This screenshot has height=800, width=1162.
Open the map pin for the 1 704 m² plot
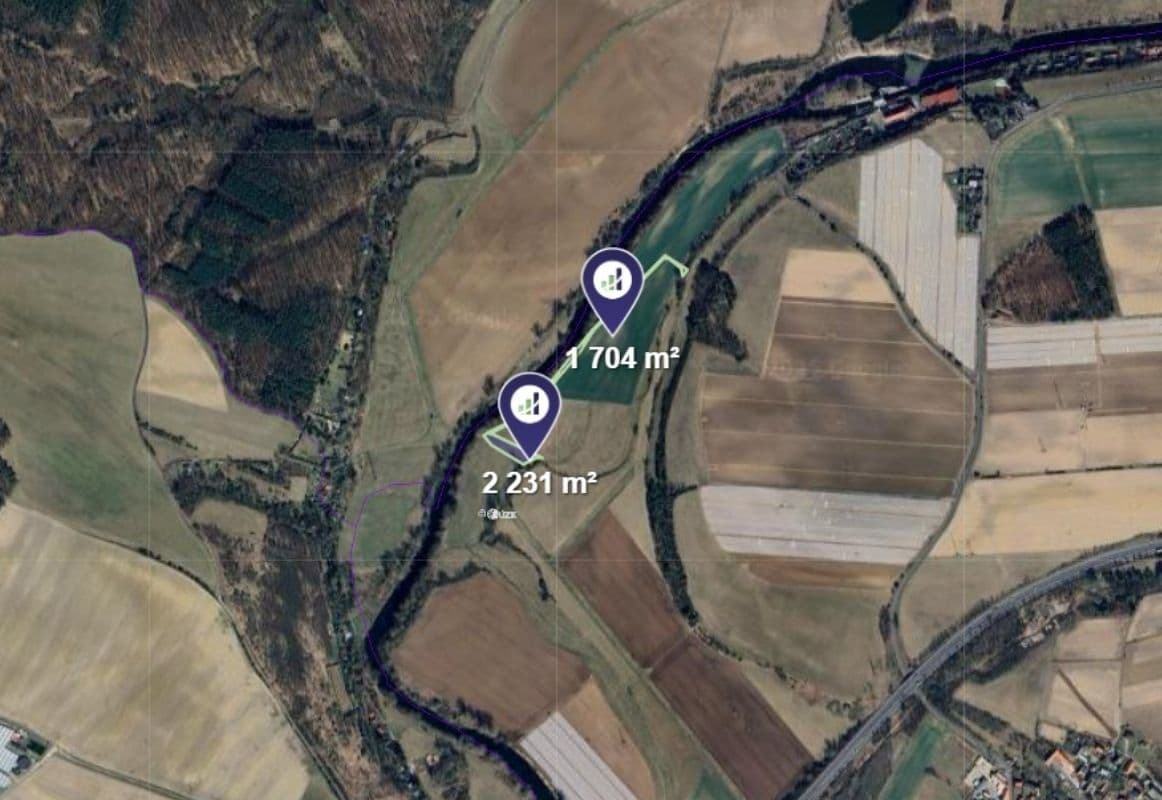612,282
